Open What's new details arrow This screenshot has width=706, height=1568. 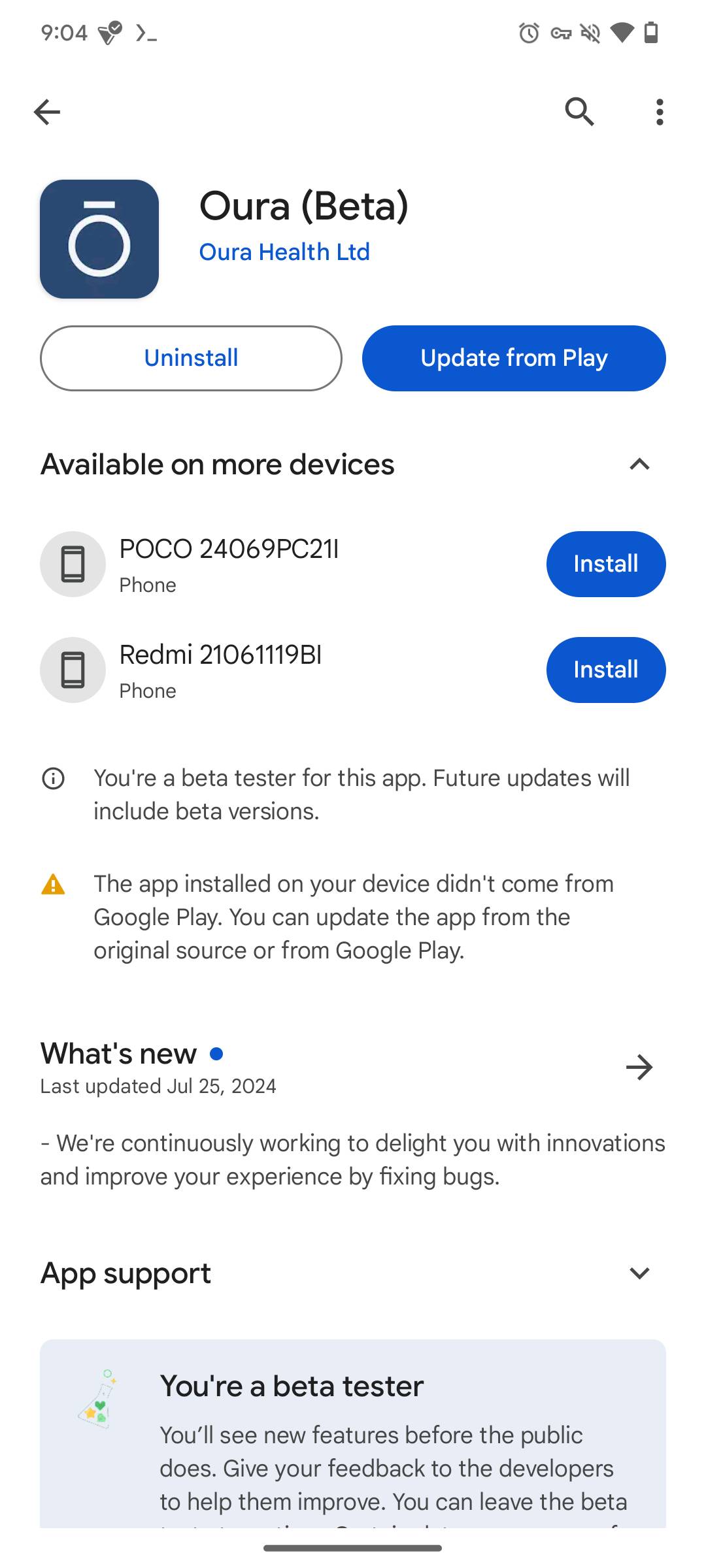[639, 1067]
